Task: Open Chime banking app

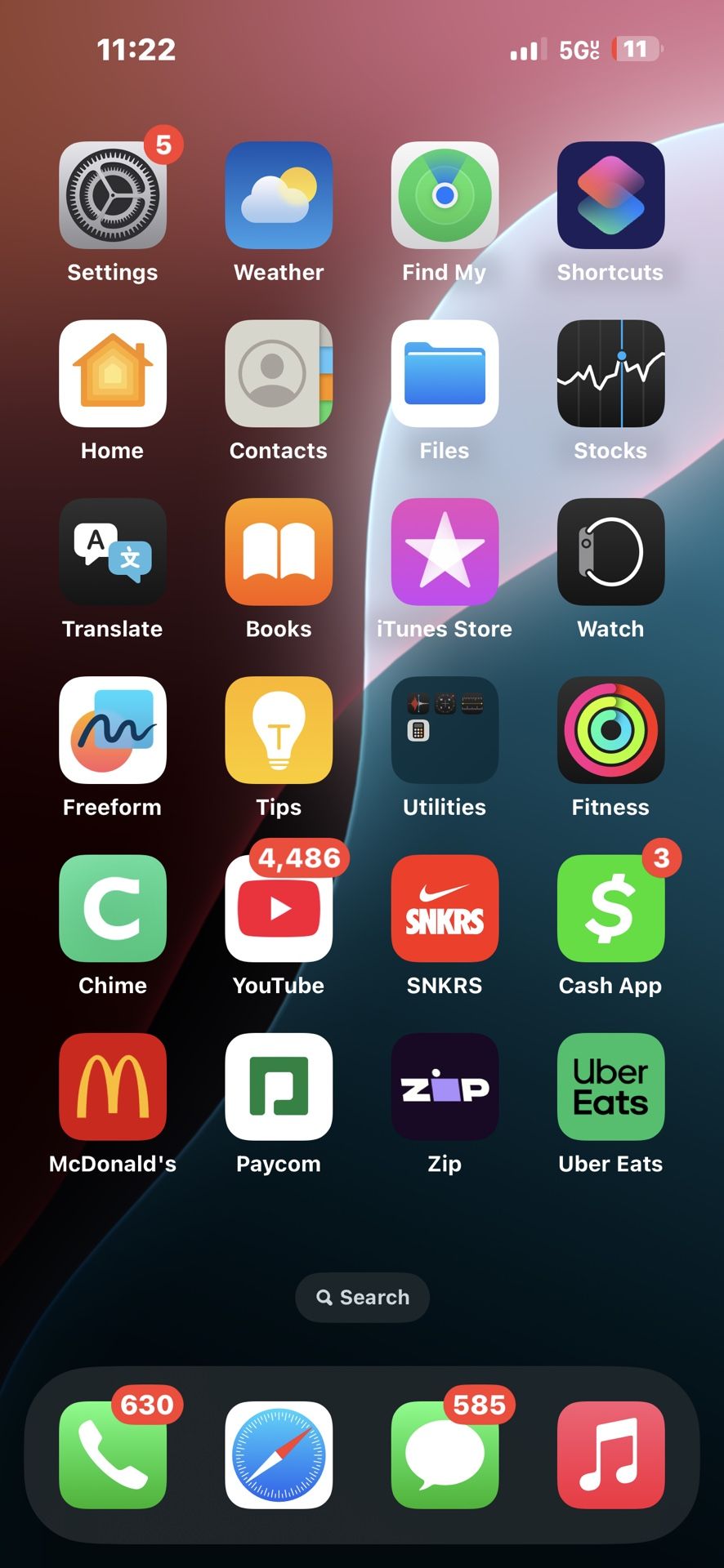Action: [x=112, y=908]
